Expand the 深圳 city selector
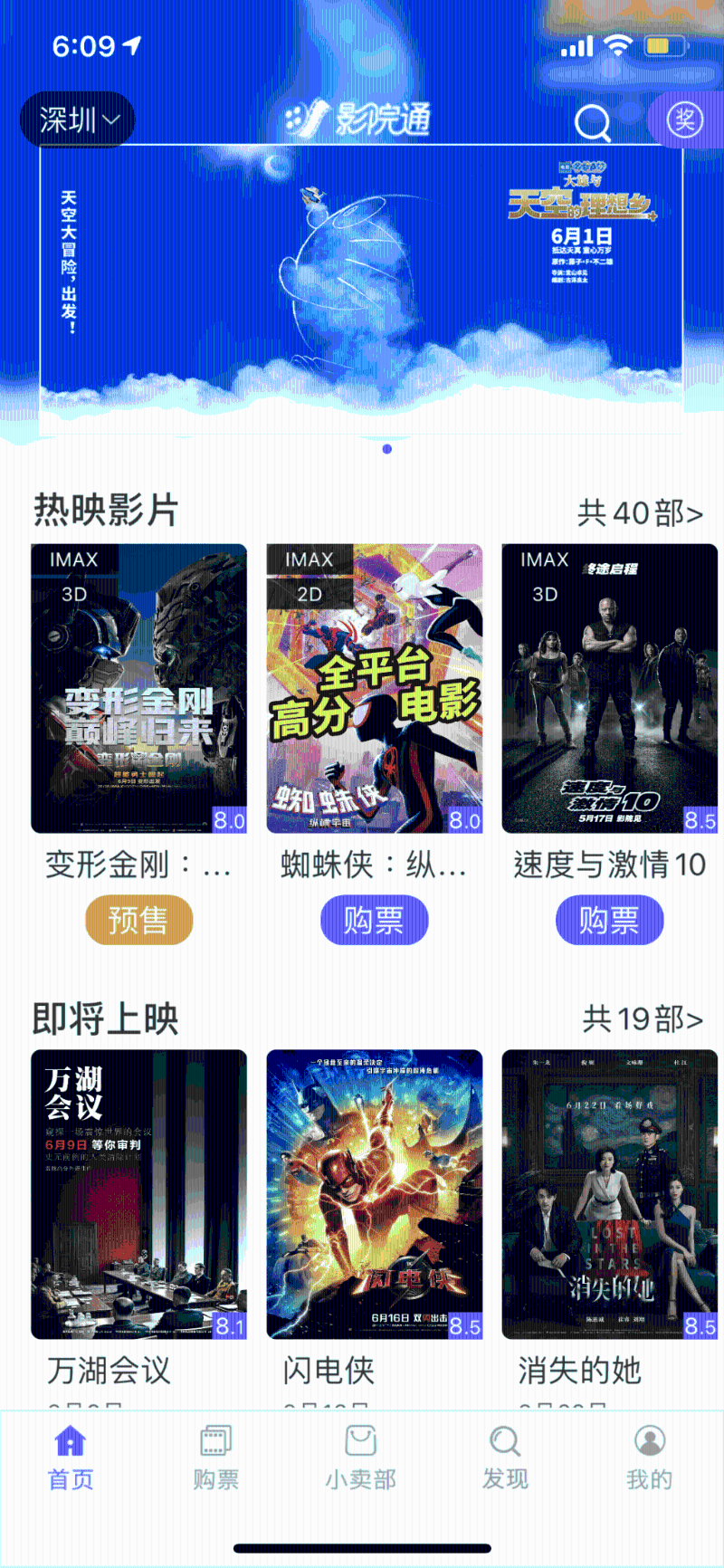This screenshot has width=724, height=1568. (x=77, y=119)
